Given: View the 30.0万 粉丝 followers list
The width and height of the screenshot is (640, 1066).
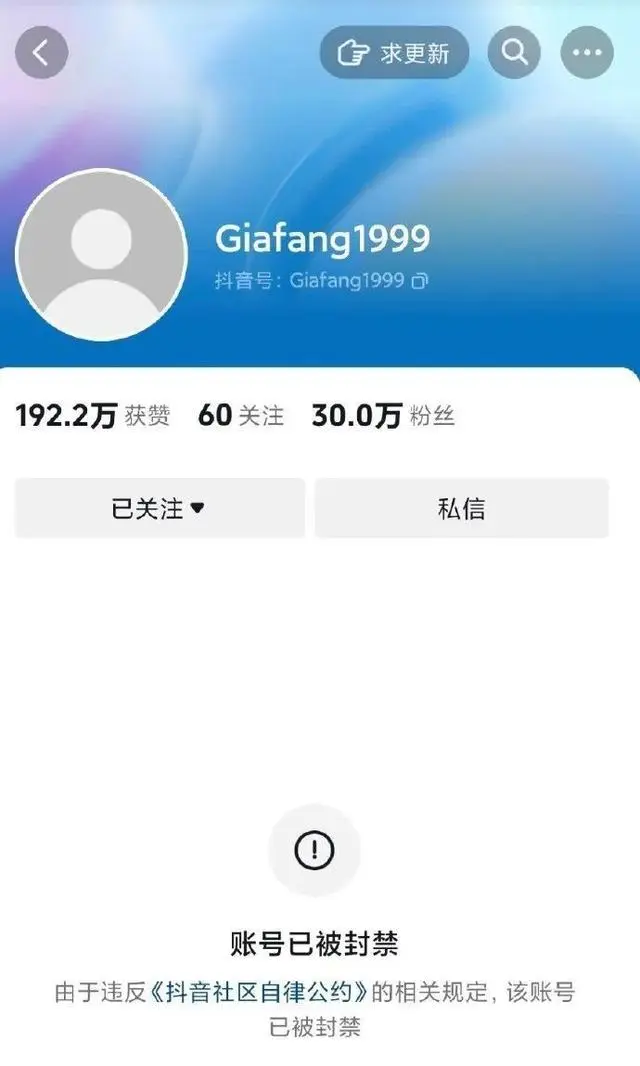Looking at the screenshot, I should pyautogui.click(x=383, y=416).
